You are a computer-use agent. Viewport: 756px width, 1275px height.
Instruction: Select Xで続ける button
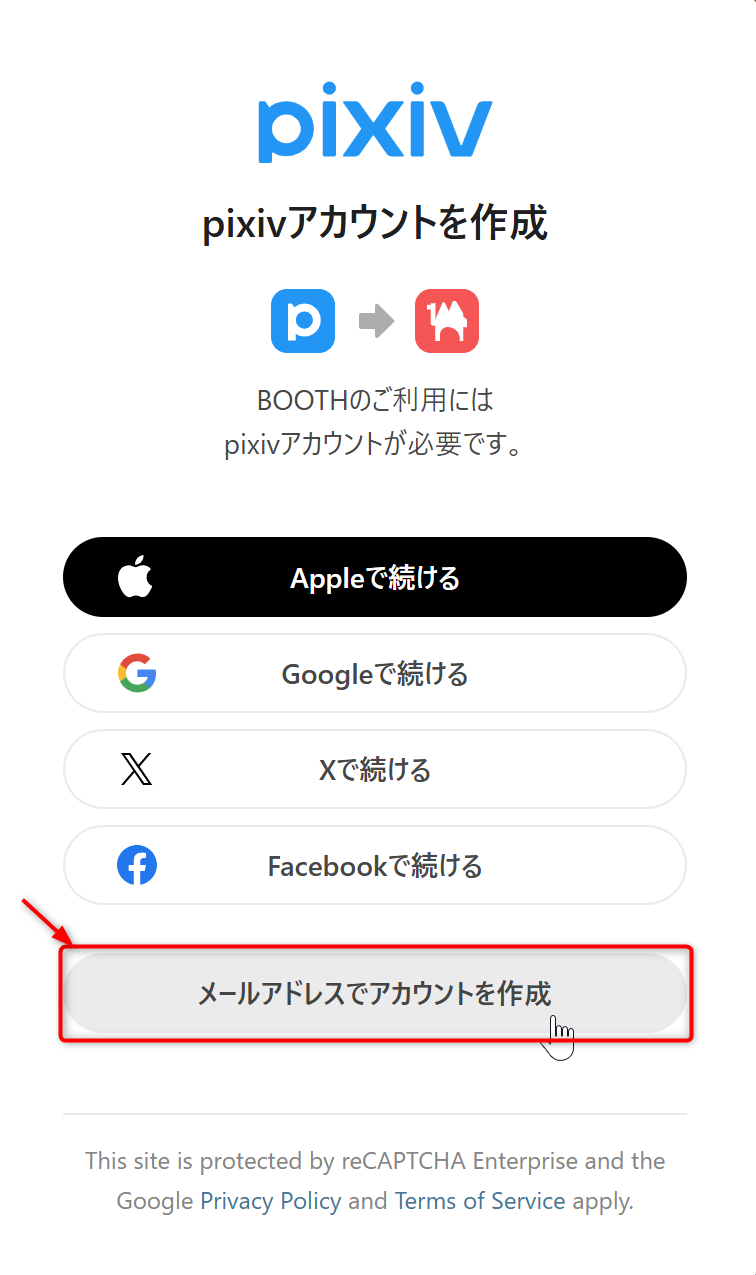tap(375, 770)
